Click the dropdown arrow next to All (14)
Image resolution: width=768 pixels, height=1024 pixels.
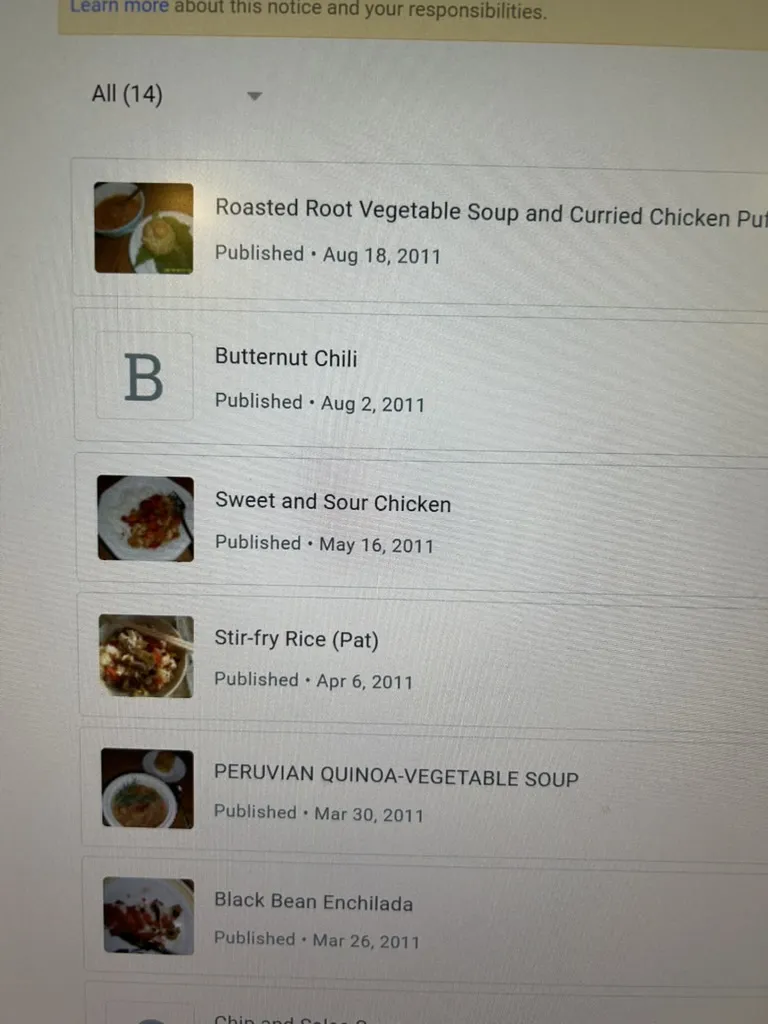[254, 95]
